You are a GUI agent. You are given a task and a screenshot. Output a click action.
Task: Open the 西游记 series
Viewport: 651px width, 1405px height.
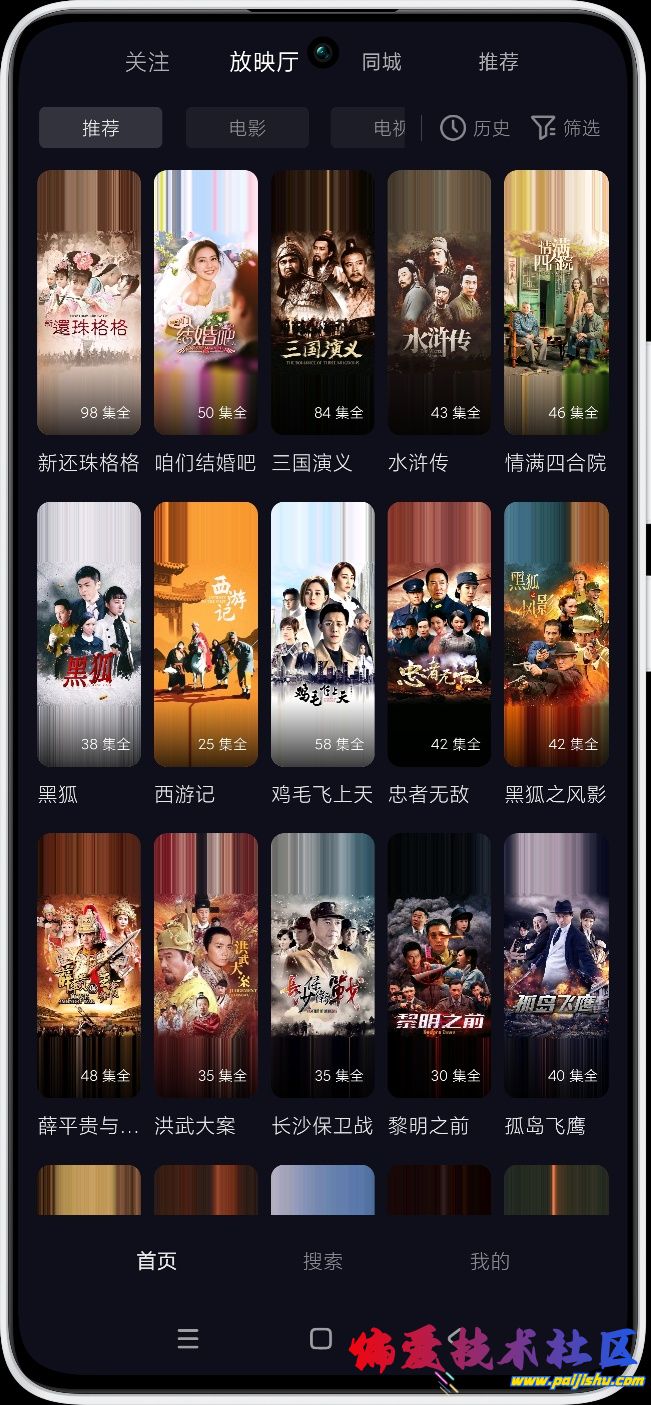206,634
